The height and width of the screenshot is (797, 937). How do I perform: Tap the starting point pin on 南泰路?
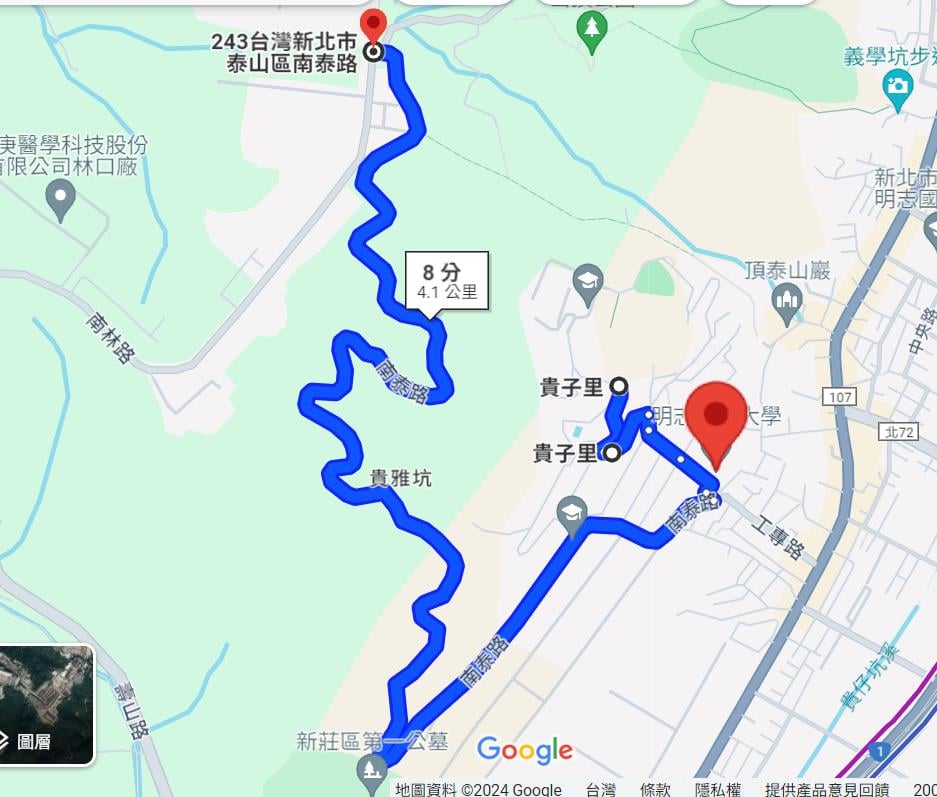point(373,51)
